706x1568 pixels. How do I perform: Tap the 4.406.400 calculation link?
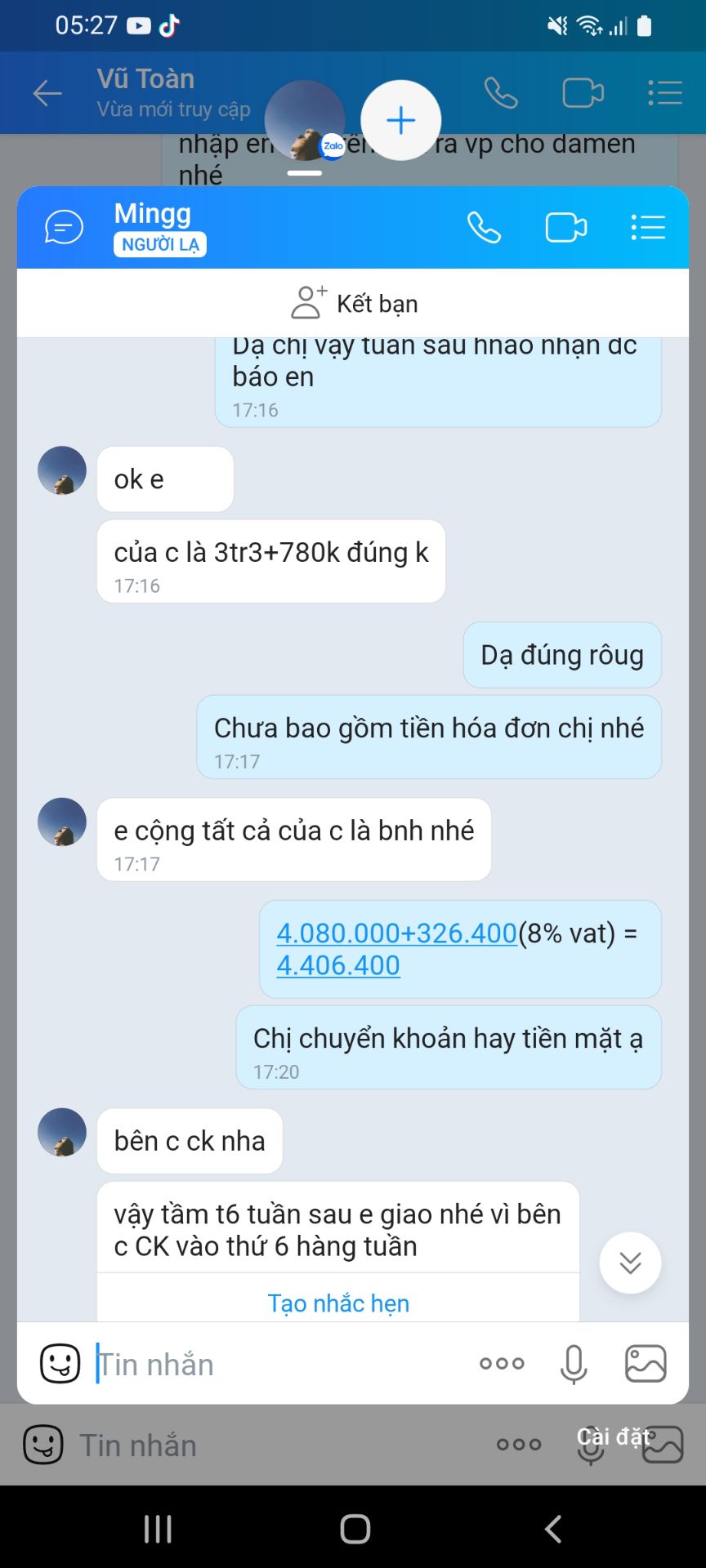(338, 965)
